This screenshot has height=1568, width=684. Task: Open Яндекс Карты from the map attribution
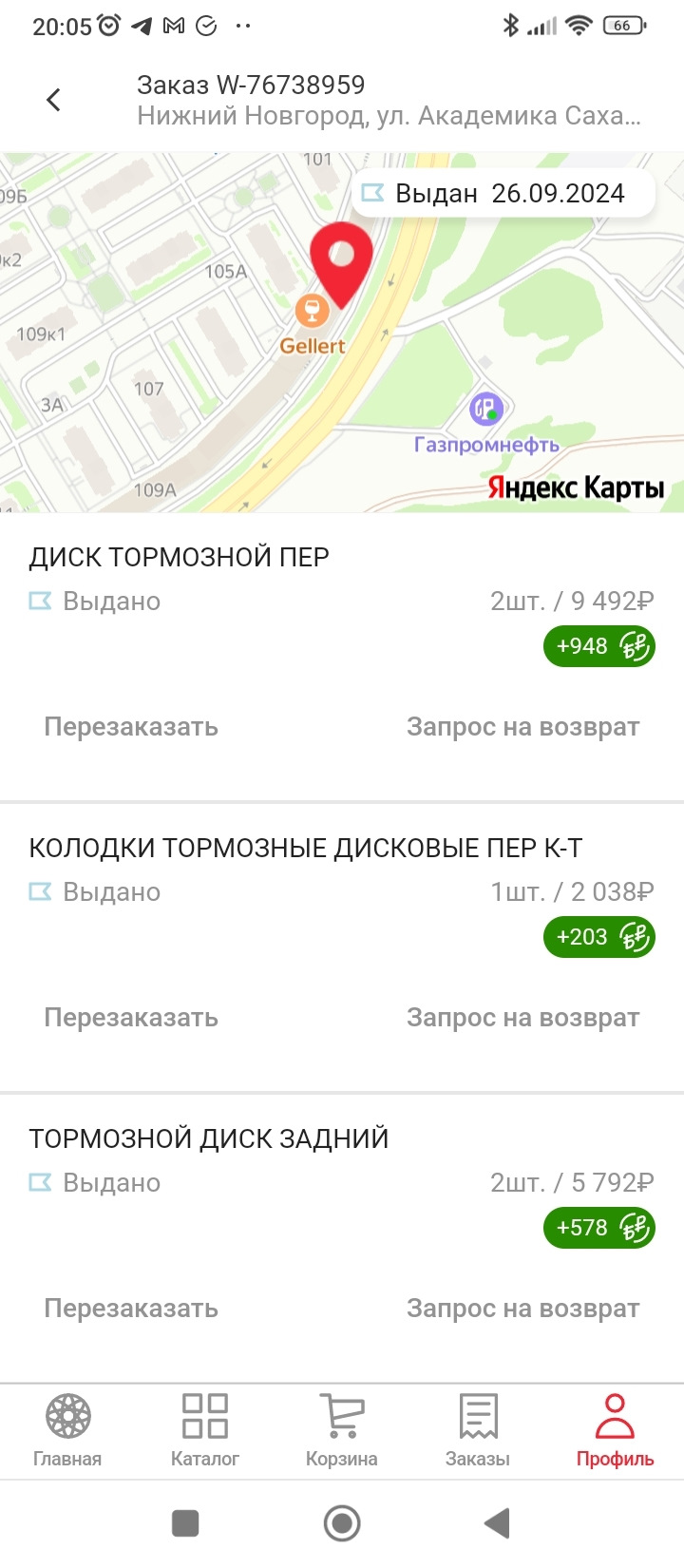[572, 488]
